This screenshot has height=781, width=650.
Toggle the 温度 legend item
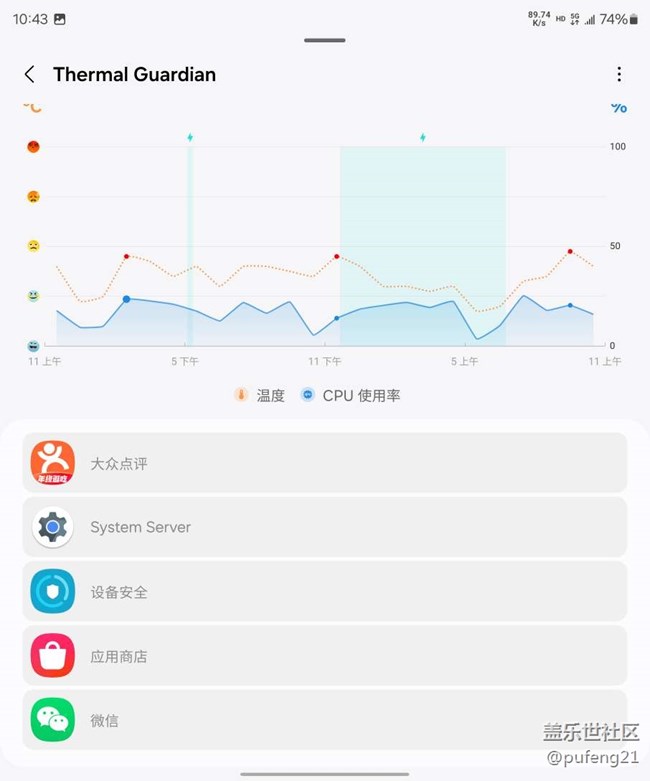[x=259, y=395]
